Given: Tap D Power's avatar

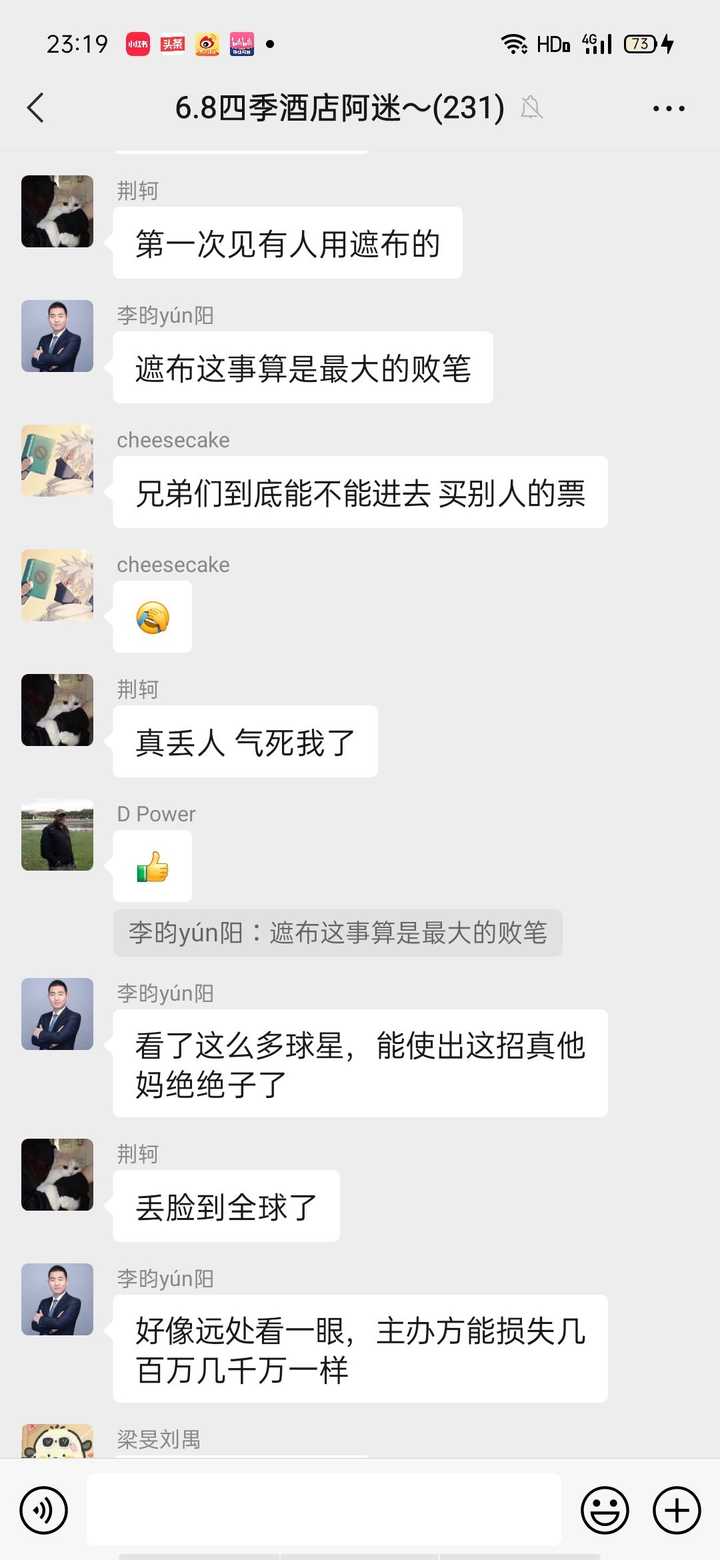Looking at the screenshot, I should 57,835.
